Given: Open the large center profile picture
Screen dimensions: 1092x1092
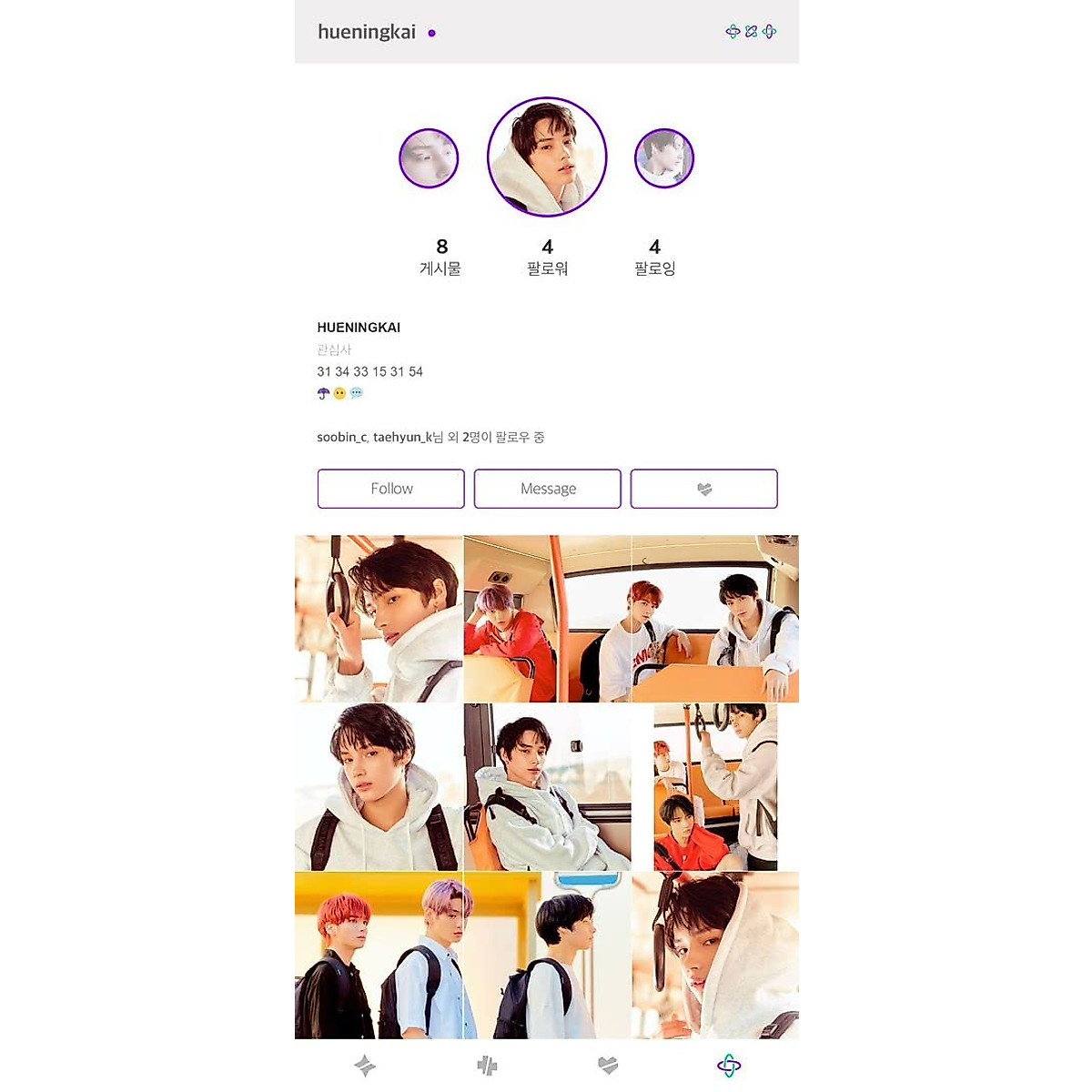Looking at the screenshot, I should (547, 157).
